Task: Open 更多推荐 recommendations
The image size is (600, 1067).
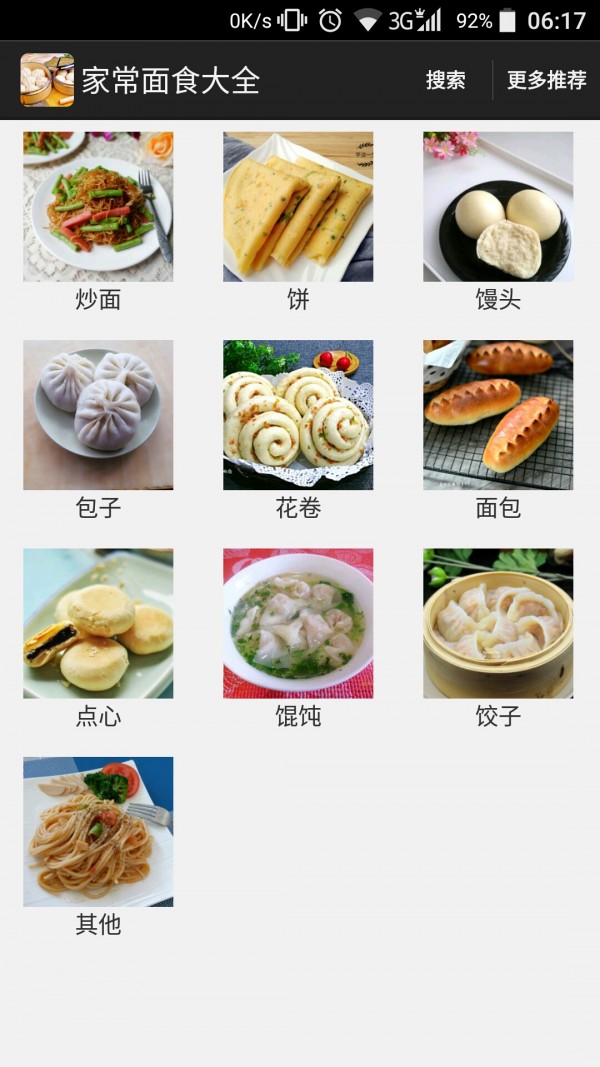Action: point(546,81)
